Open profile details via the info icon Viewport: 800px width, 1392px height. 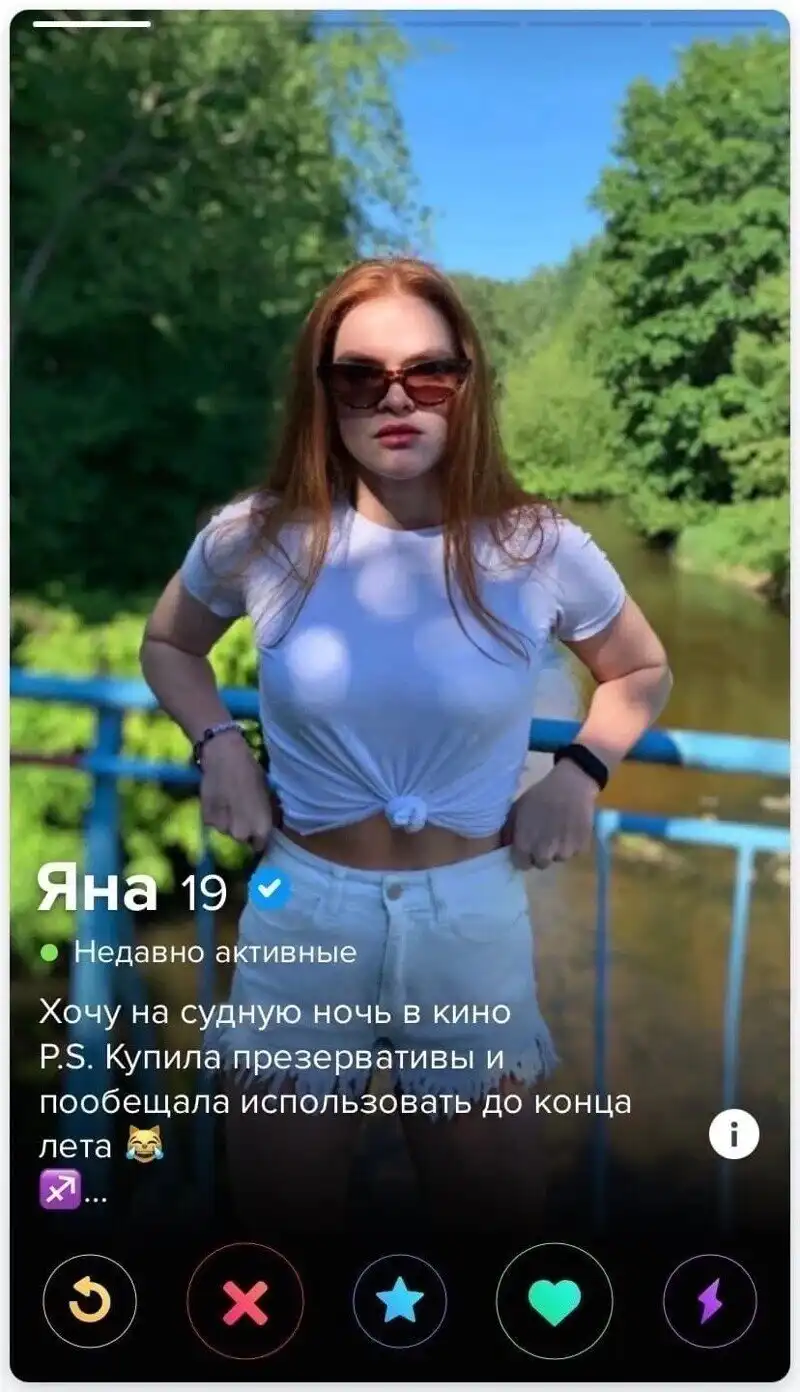point(734,1135)
